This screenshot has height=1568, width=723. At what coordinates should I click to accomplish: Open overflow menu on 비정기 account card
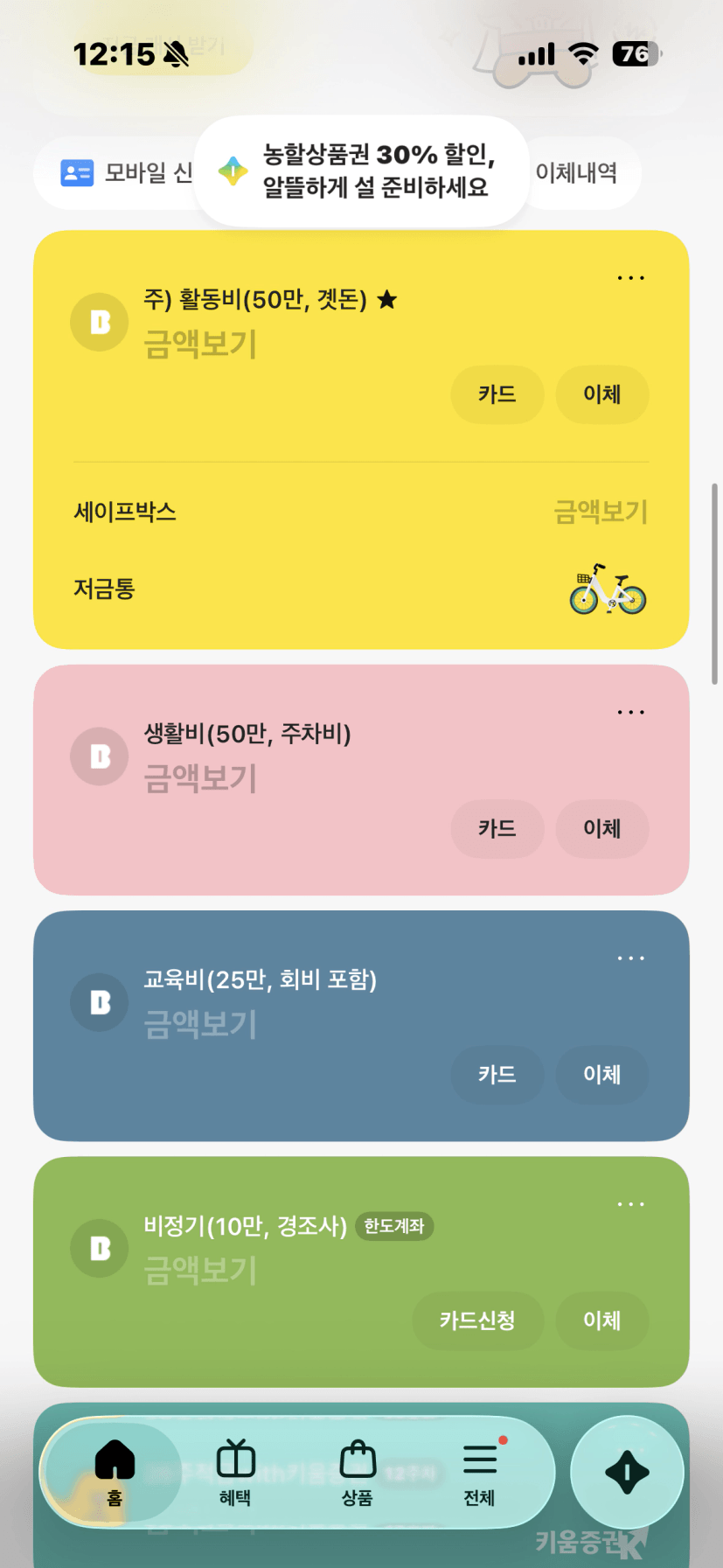(630, 1204)
